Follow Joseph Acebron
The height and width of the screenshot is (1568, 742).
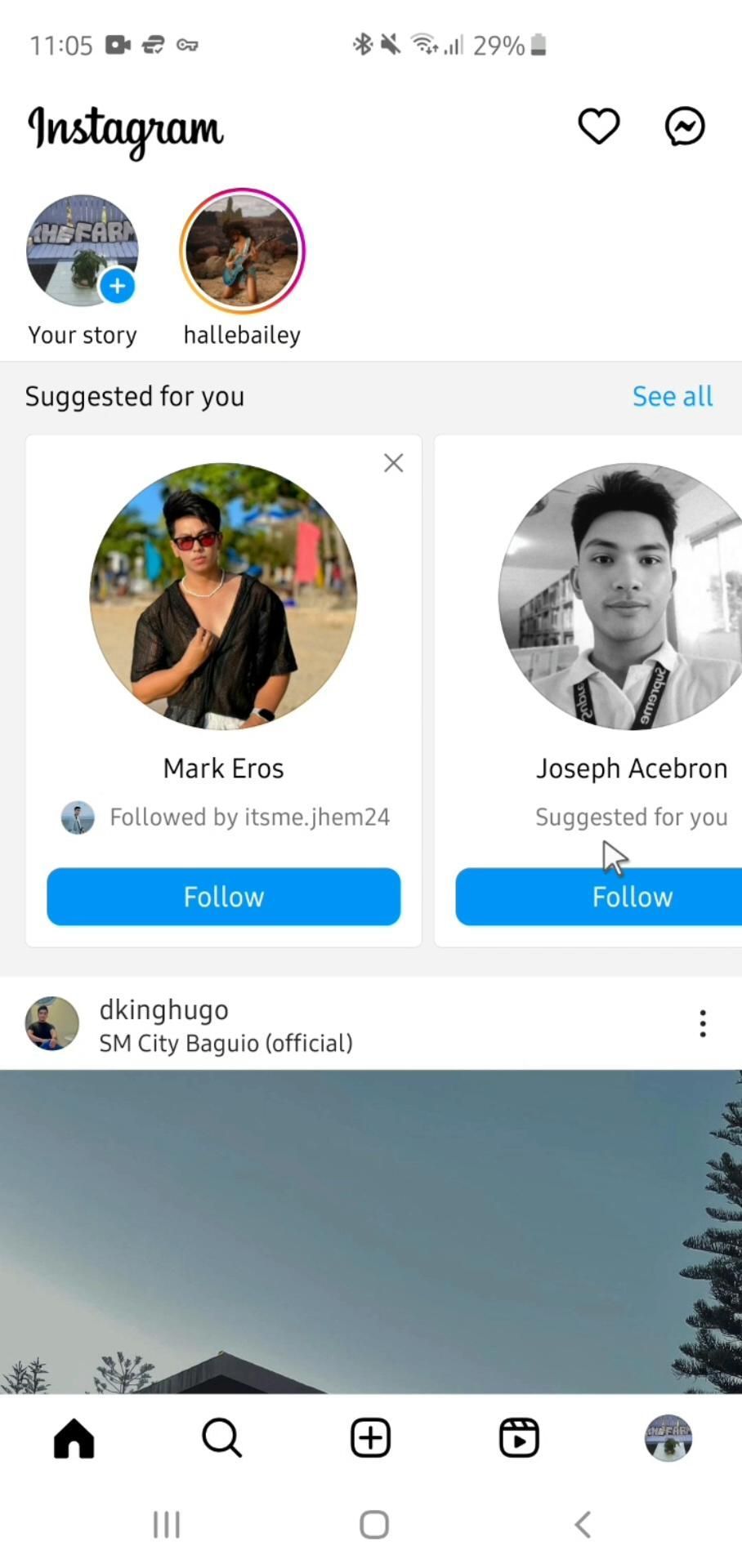631,897
